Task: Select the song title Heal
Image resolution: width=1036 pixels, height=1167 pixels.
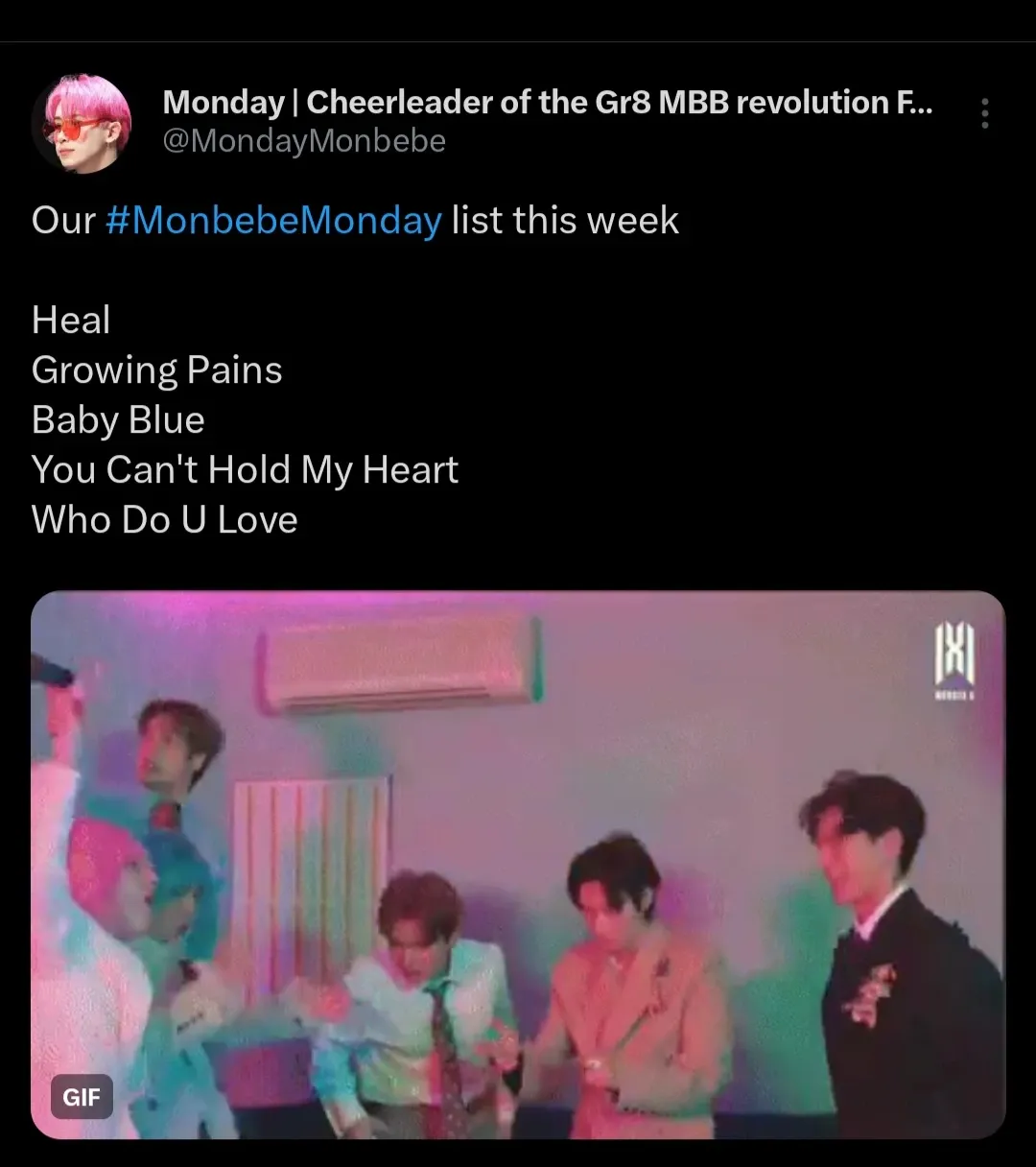Action: 71,320
